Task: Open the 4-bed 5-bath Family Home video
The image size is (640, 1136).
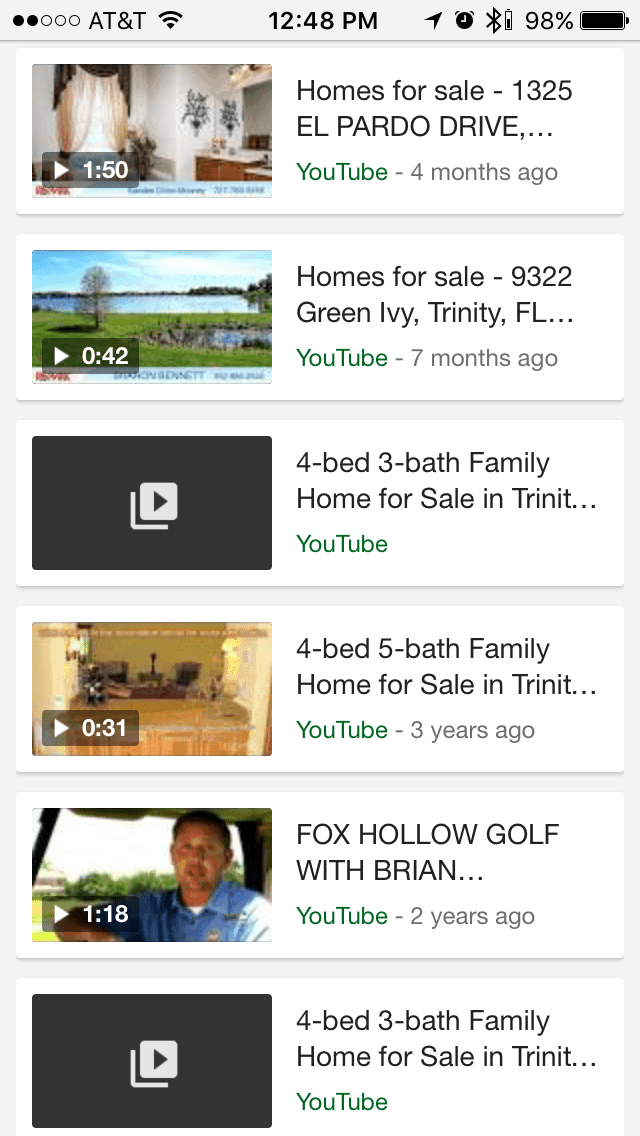Action: pos(320,689)
